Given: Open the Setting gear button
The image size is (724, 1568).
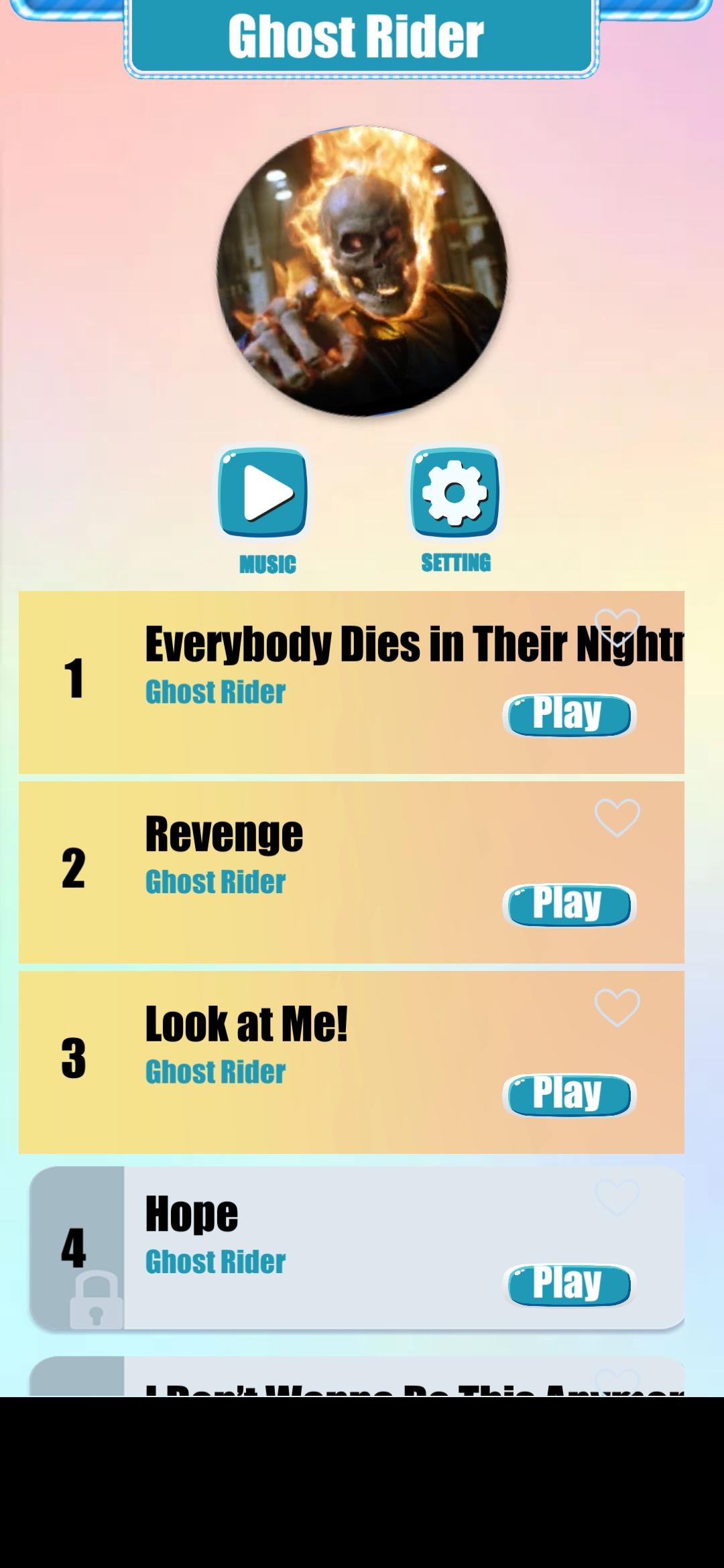Looking at the screenshot, I should point(455,493).
